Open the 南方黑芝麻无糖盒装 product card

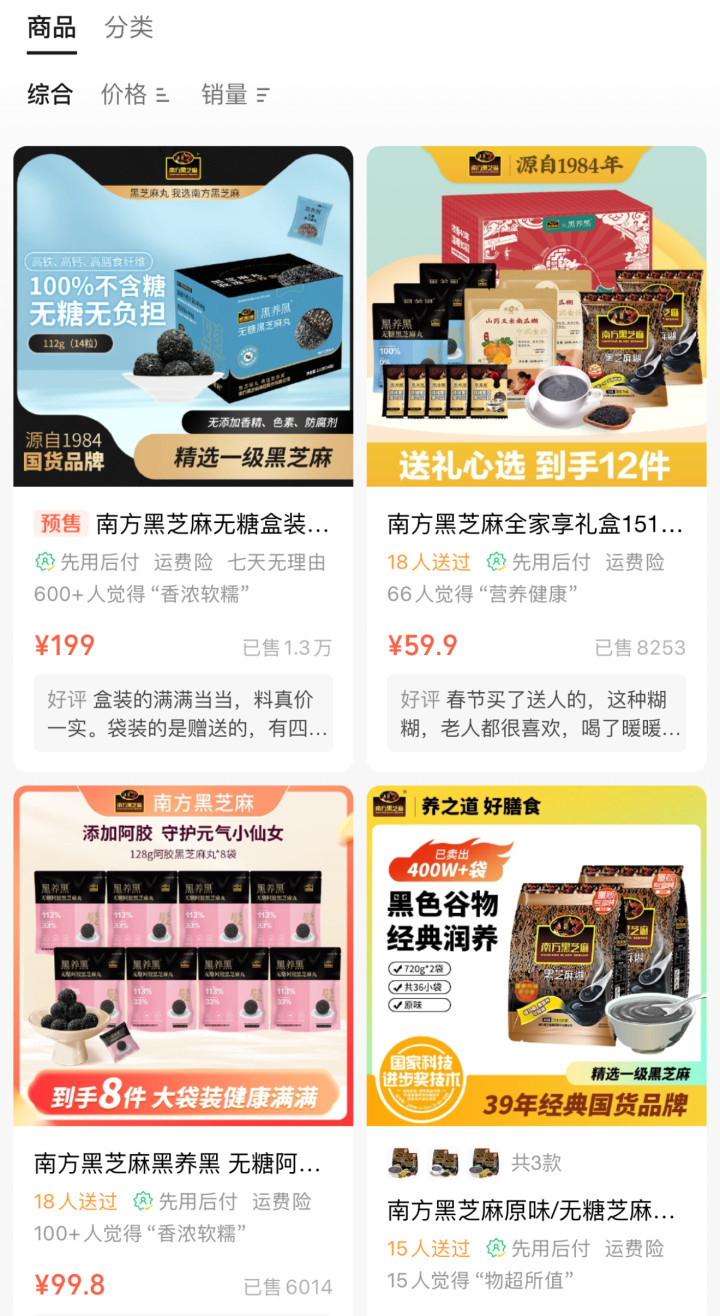pos(183,400)
